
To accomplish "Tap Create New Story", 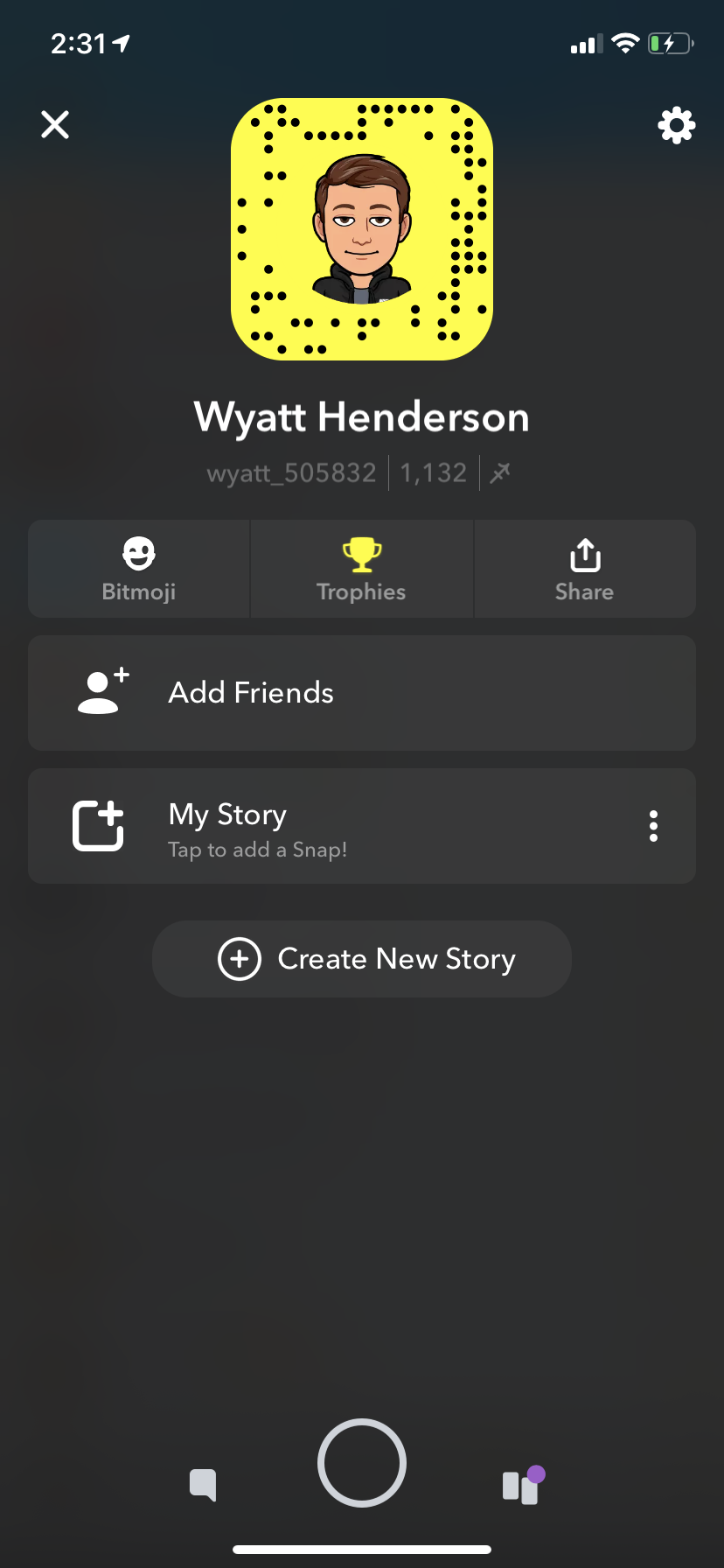I will click(362, 959).
